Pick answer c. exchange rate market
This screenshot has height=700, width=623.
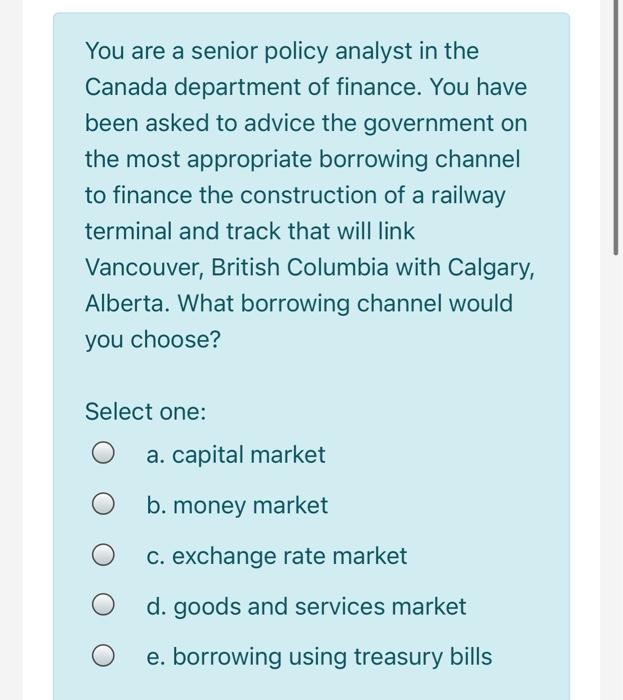point(103,556)
